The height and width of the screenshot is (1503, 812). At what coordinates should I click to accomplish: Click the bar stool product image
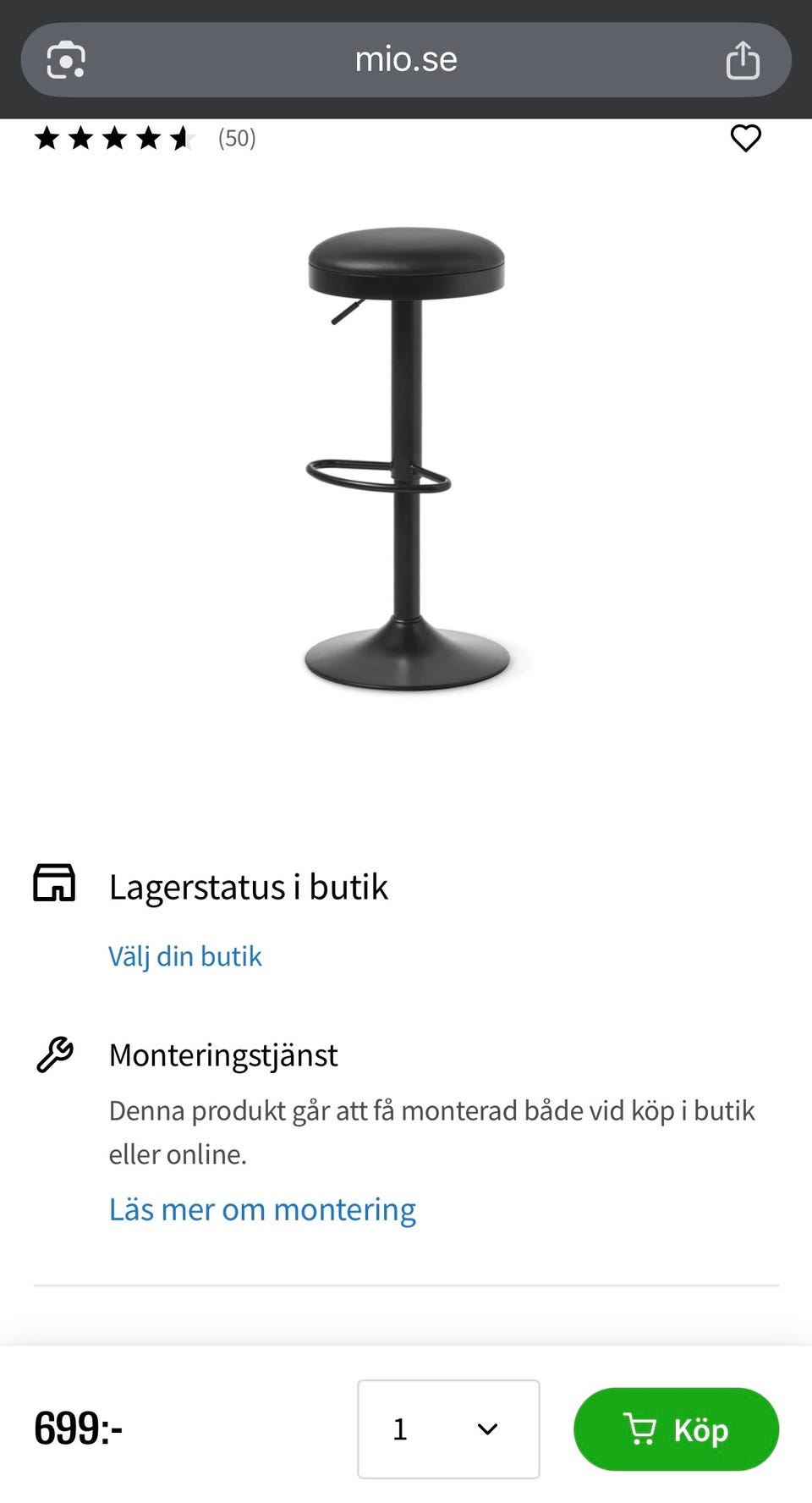pos(406,449)
